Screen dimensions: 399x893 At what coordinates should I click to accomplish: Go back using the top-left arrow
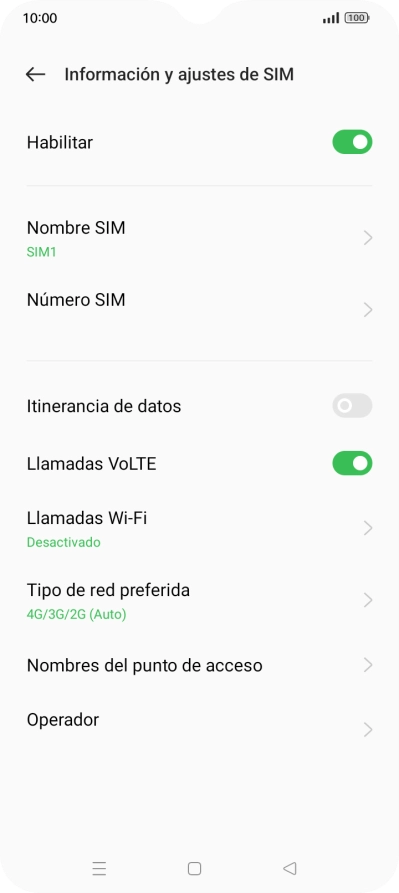[35, 74]
